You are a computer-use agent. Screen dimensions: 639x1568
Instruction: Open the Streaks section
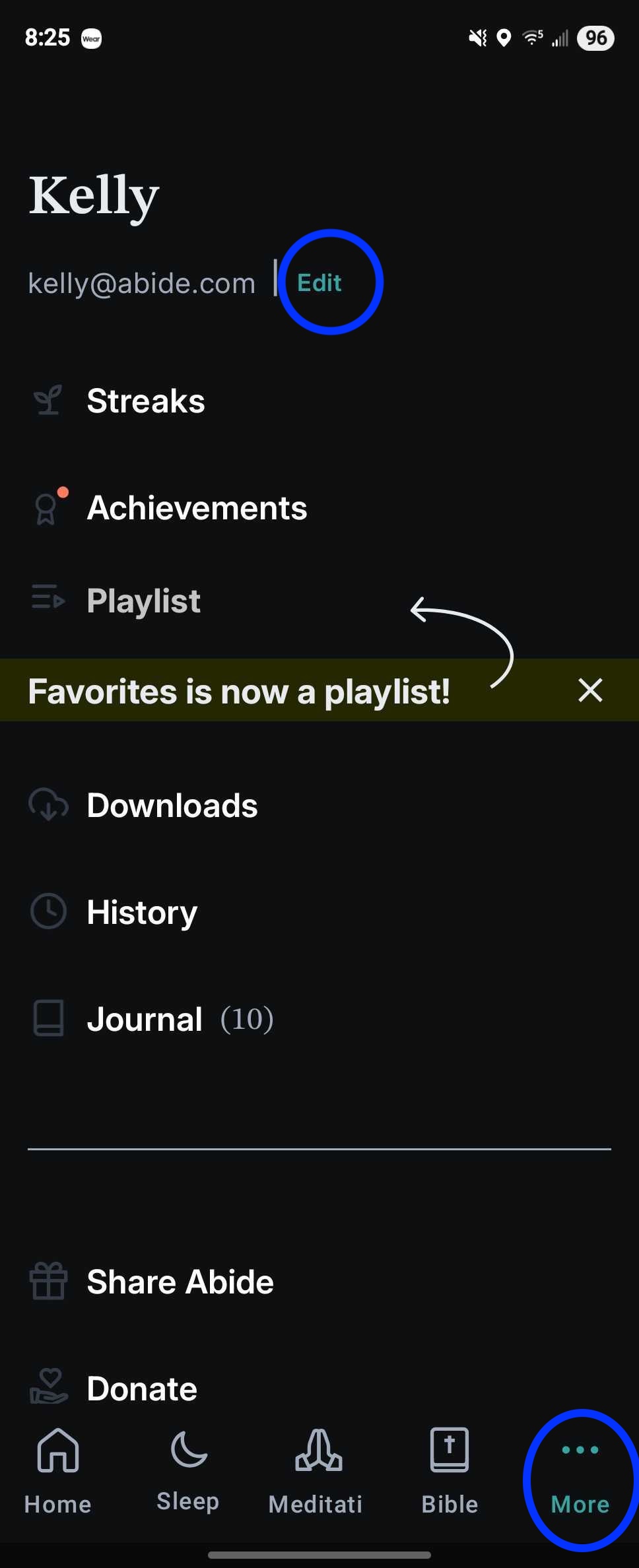coord(146,401)
